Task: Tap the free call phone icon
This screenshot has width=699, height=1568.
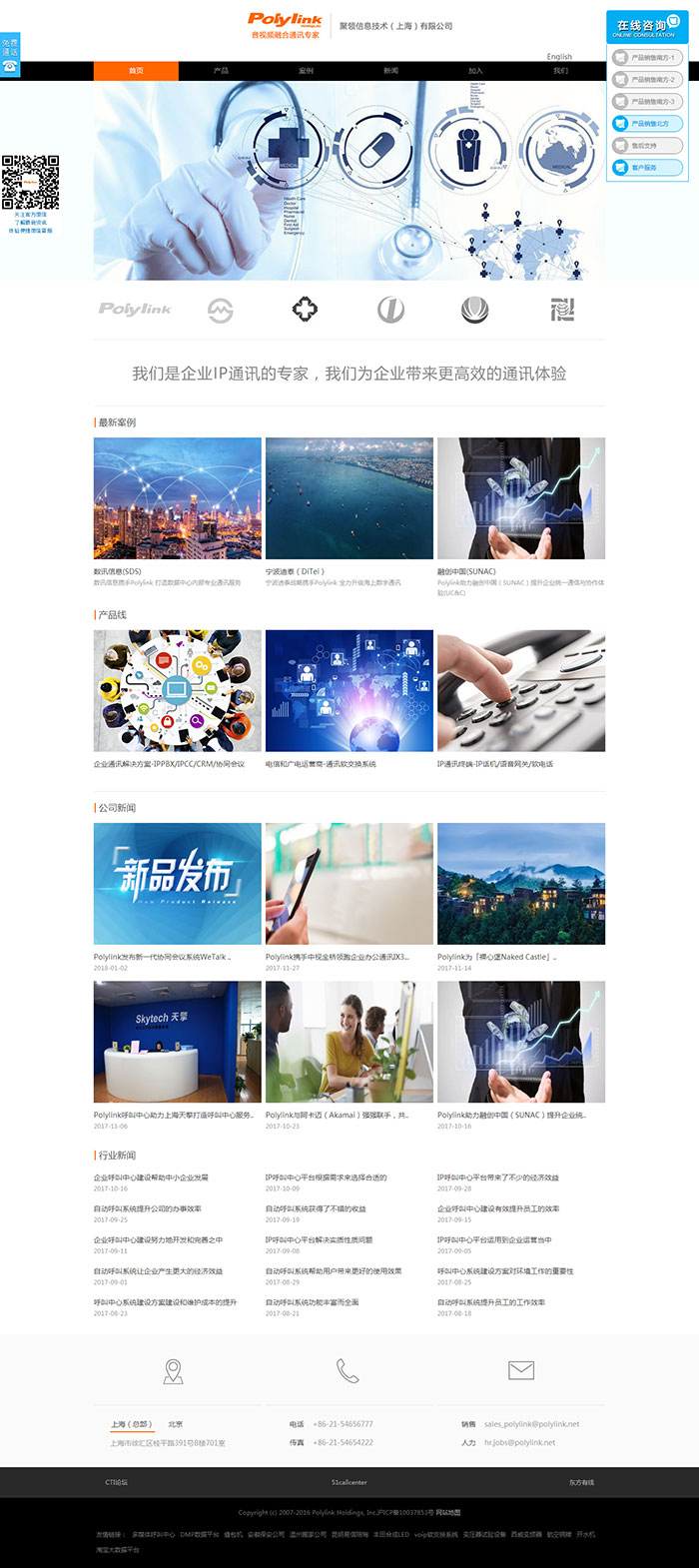Action: [x=10, y=66]
